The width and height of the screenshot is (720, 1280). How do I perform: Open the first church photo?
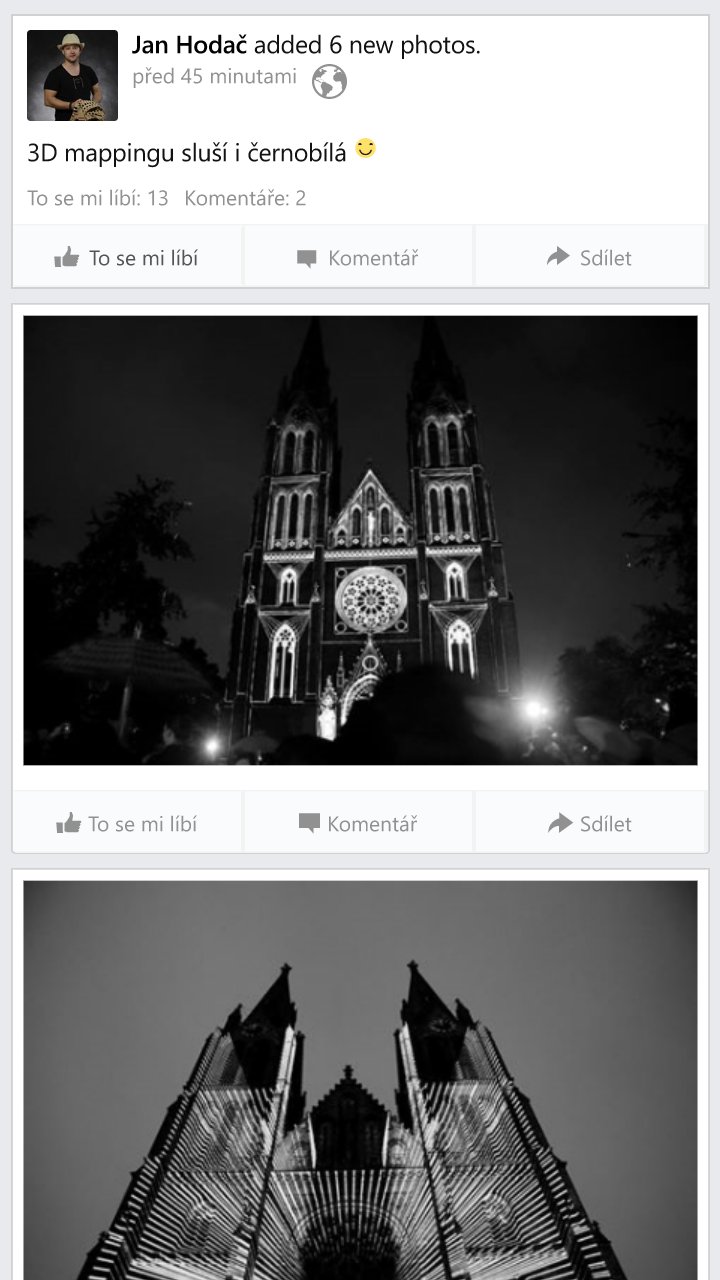[360, 540]
